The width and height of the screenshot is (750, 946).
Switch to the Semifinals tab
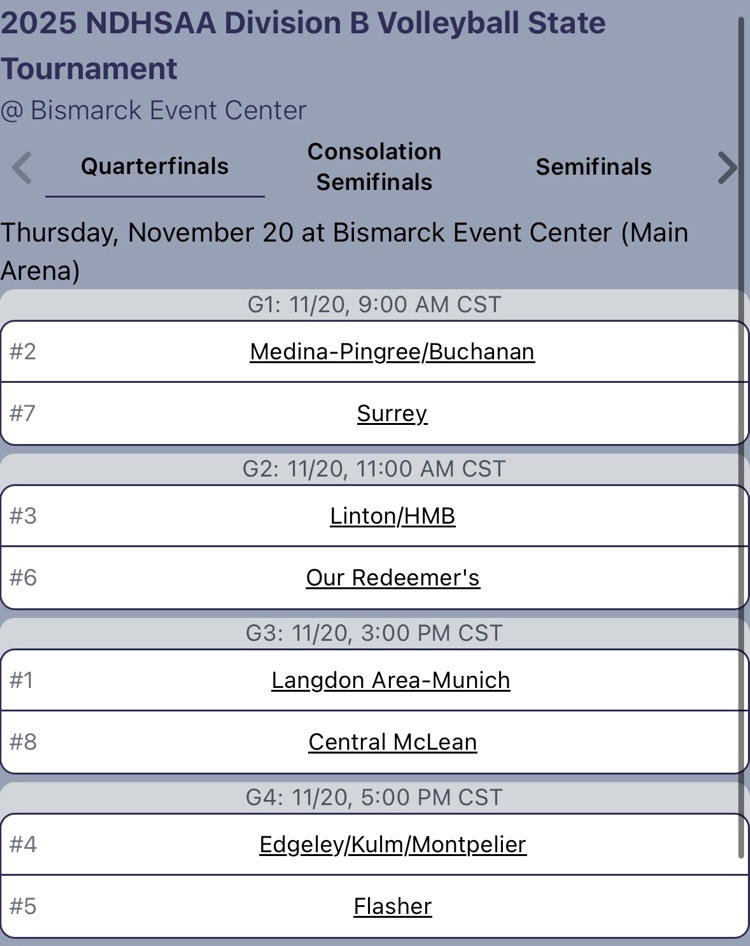[593, 167]
